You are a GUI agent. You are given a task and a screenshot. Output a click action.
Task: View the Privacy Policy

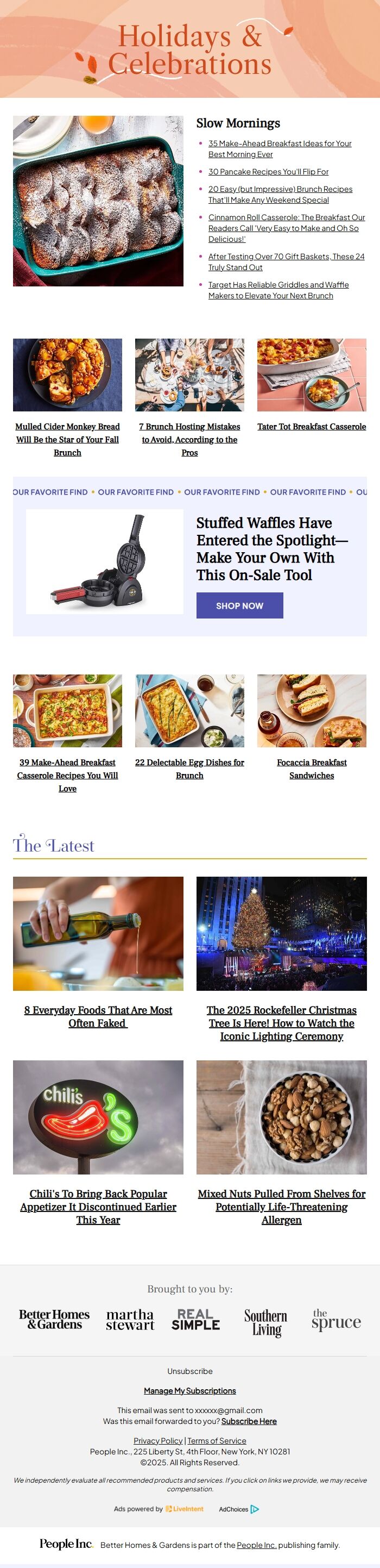[158, 1440]
